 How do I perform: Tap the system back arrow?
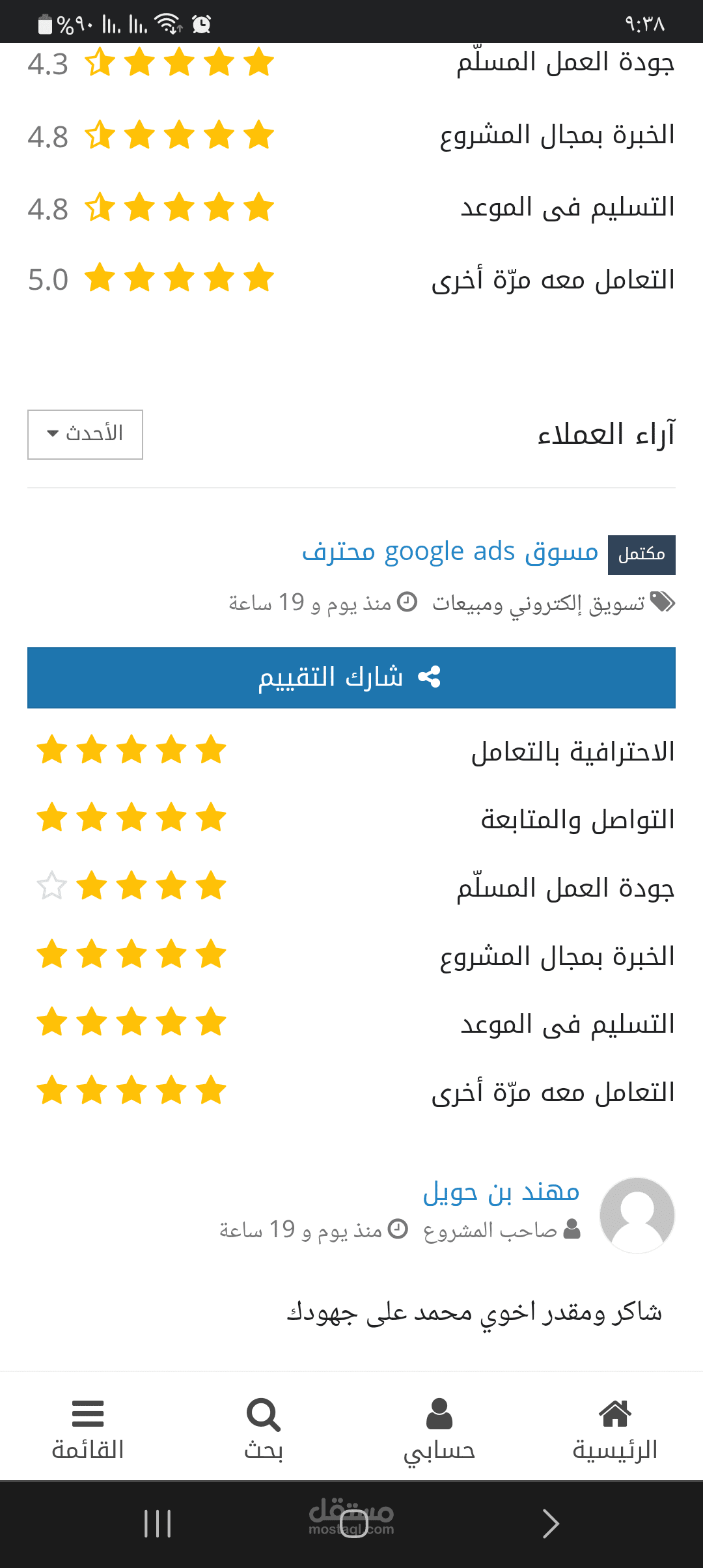point(551,1524)
